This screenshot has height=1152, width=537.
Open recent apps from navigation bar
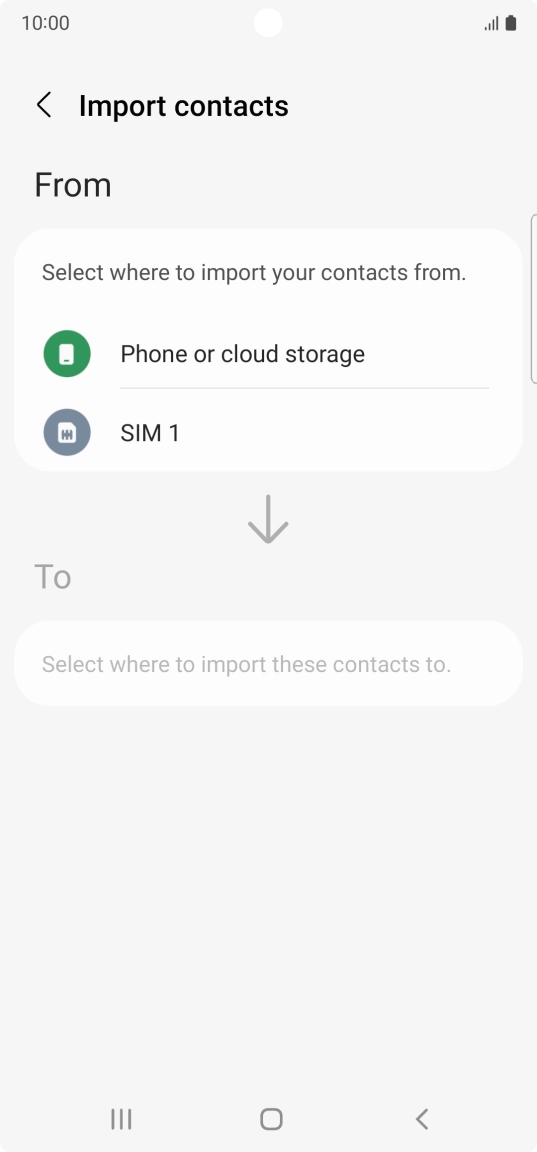click(121, 1119)
